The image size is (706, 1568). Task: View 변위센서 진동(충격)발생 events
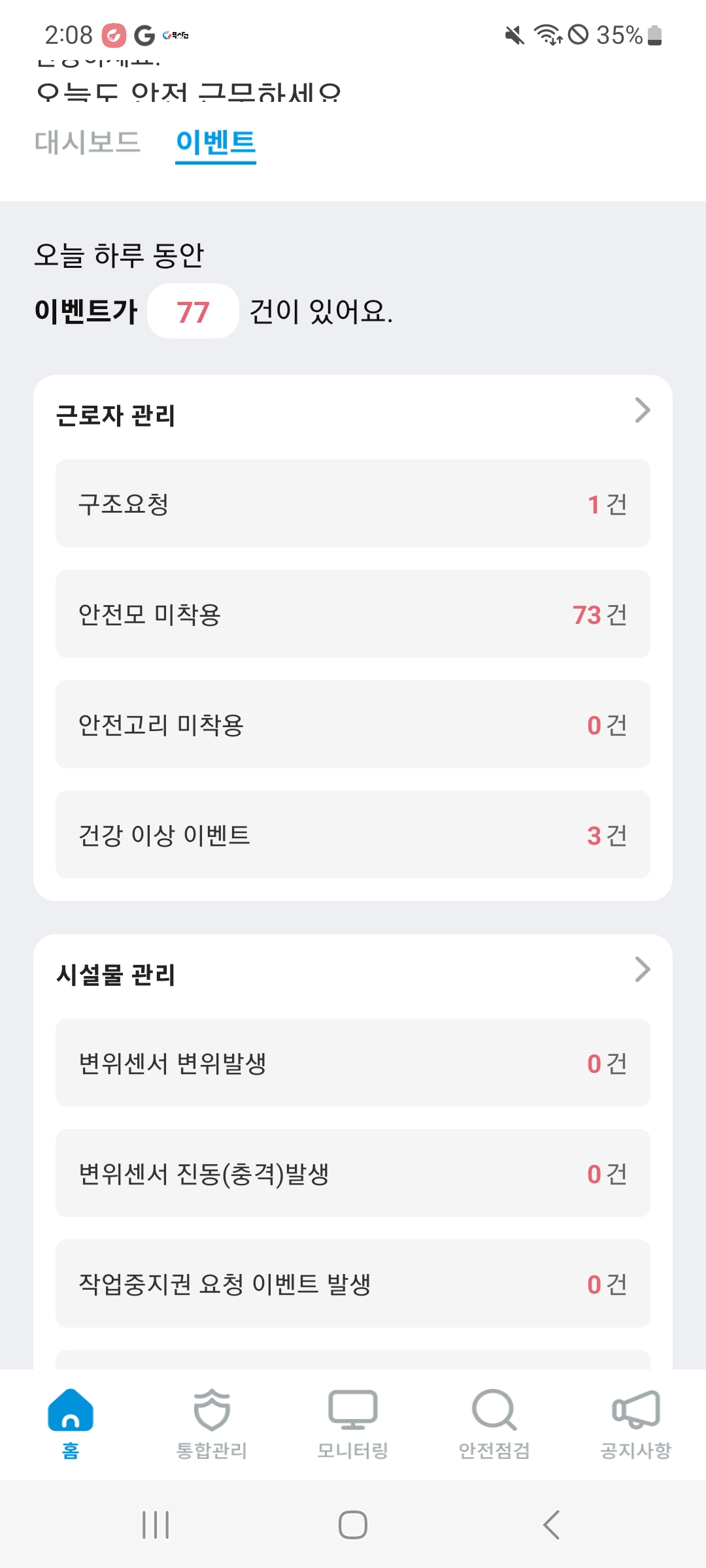tap(353, 1173)
